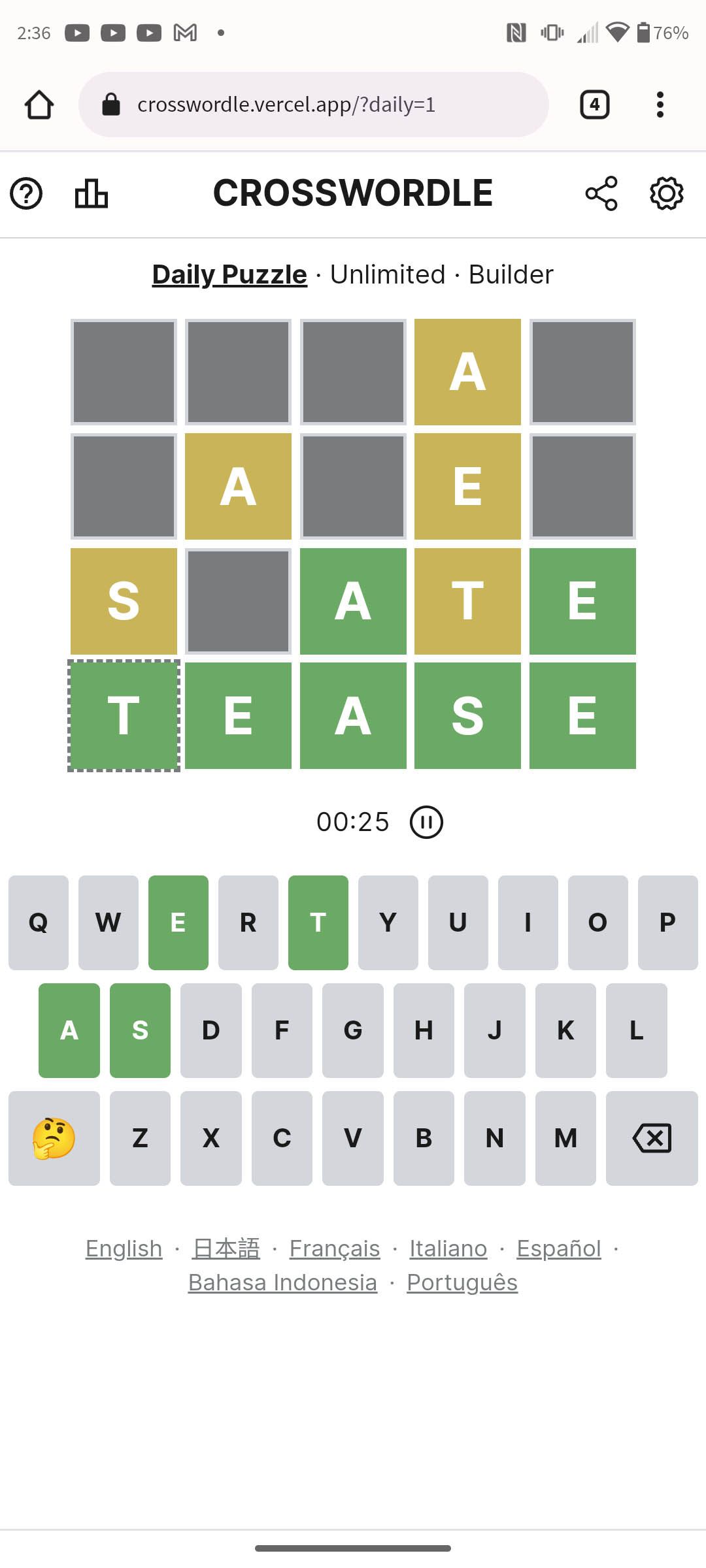Choose the Italiano language link
Viewport: 706px width, 1568px height.
(x=448, y=1249)
